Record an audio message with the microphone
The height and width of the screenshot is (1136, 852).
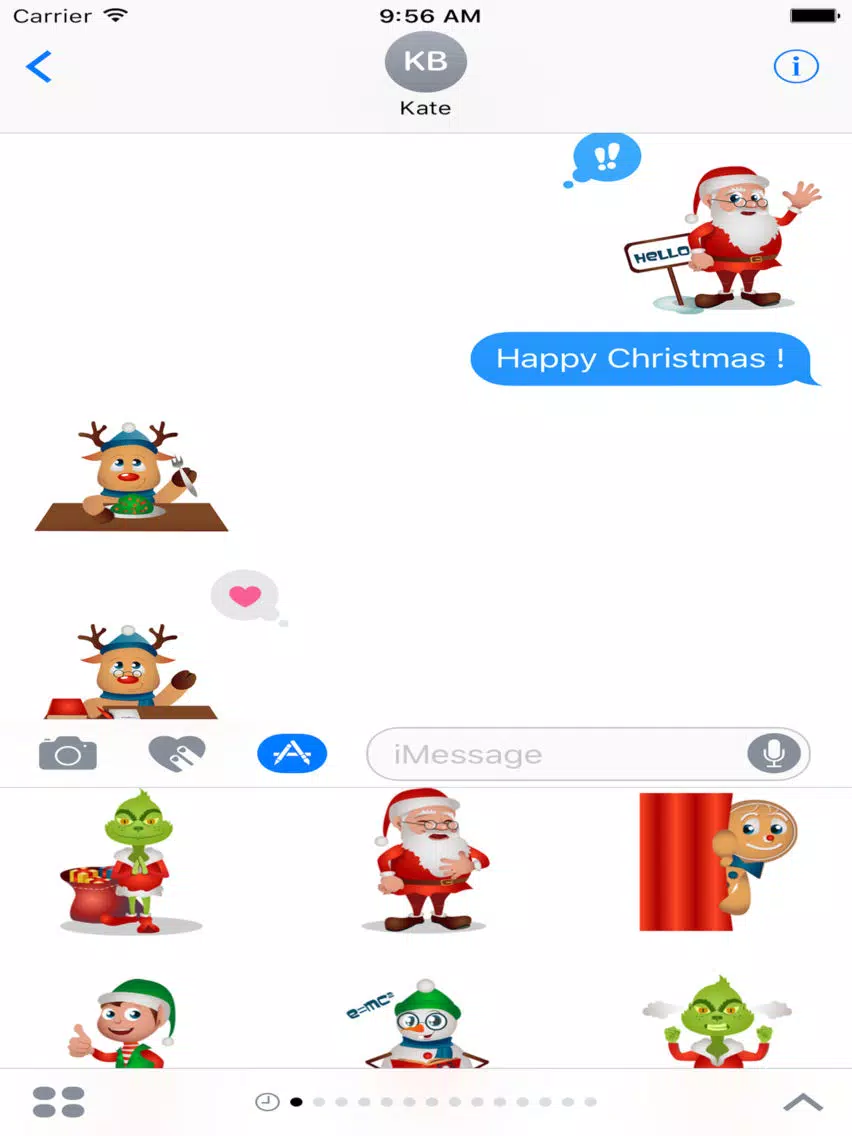774,754
